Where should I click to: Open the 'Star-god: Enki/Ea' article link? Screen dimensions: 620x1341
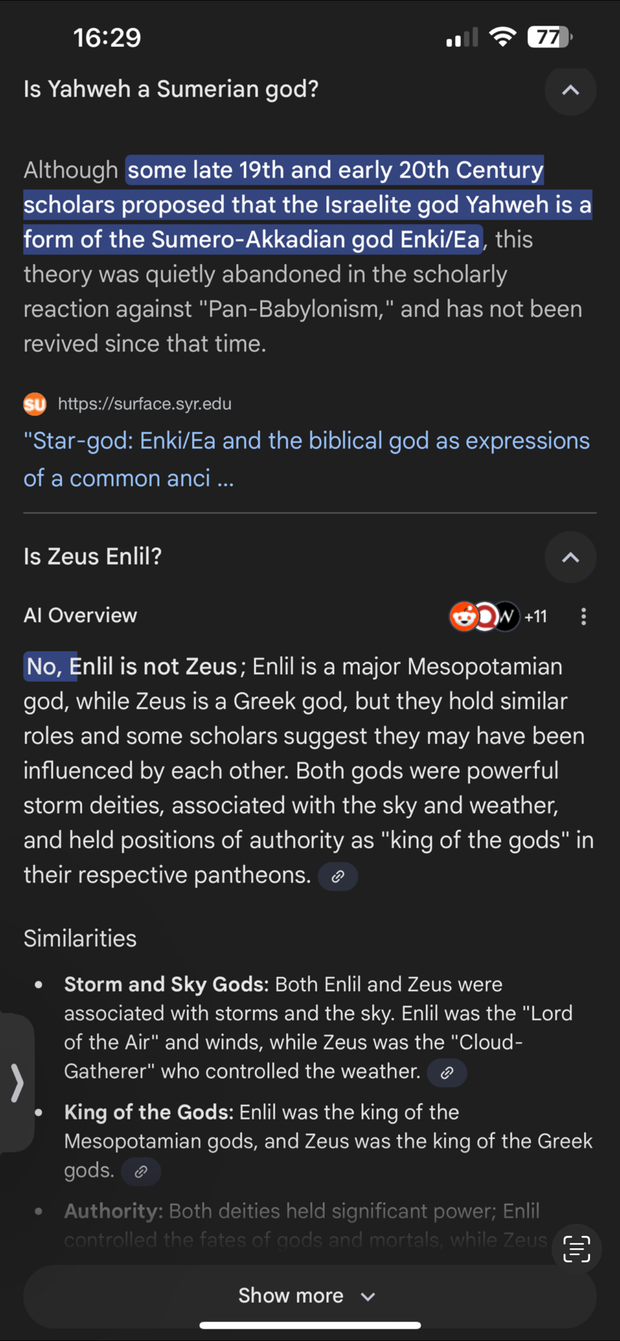tap(306, 459)
